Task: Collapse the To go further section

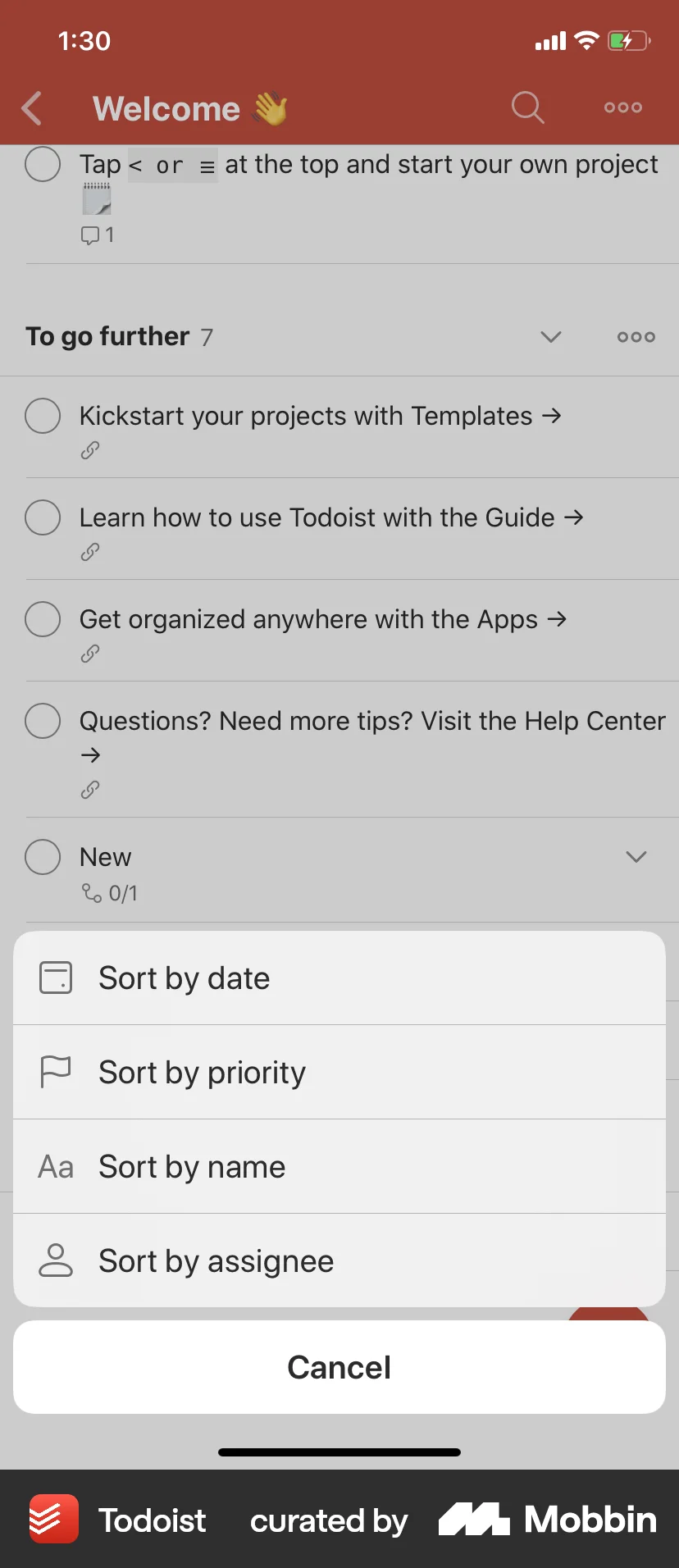Action: pos(551,336)
